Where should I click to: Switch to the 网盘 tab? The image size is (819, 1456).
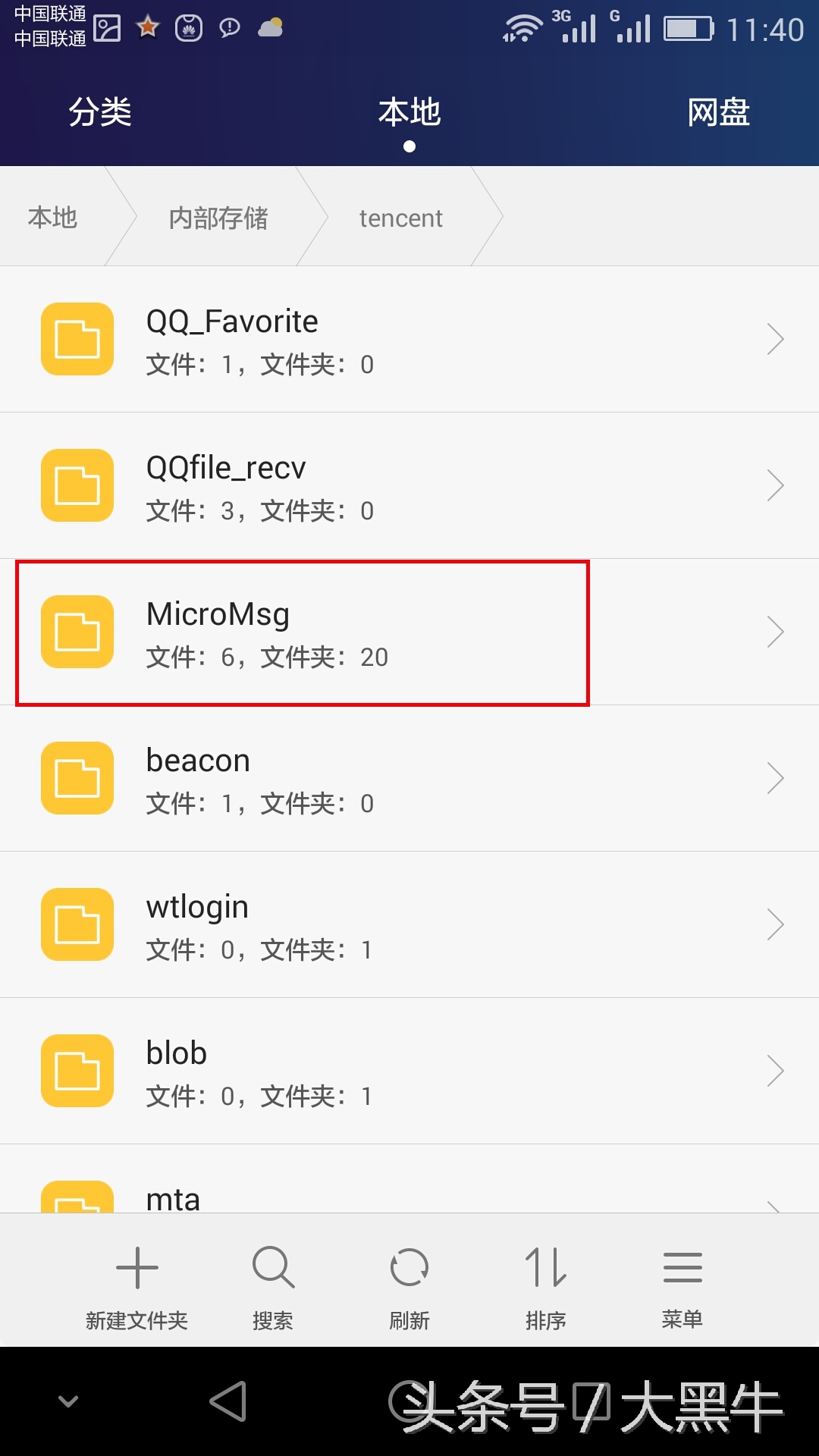719,112
